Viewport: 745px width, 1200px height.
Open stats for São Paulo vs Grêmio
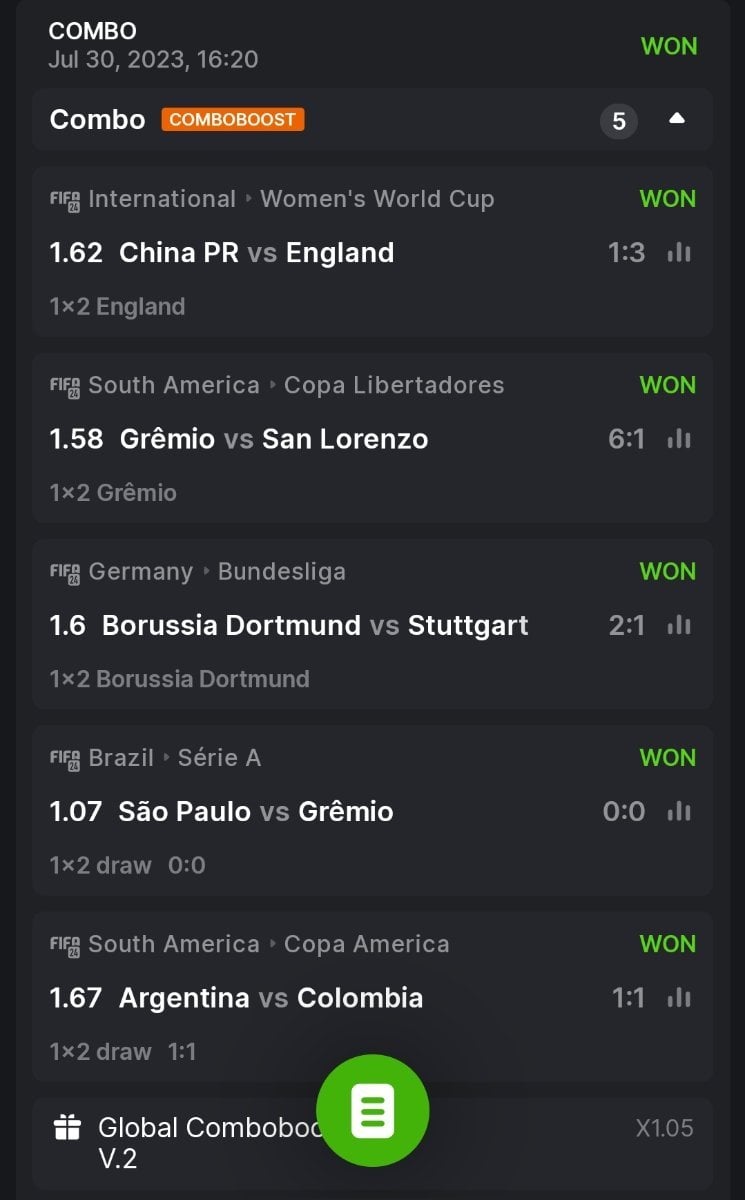(x=679, y=811)
